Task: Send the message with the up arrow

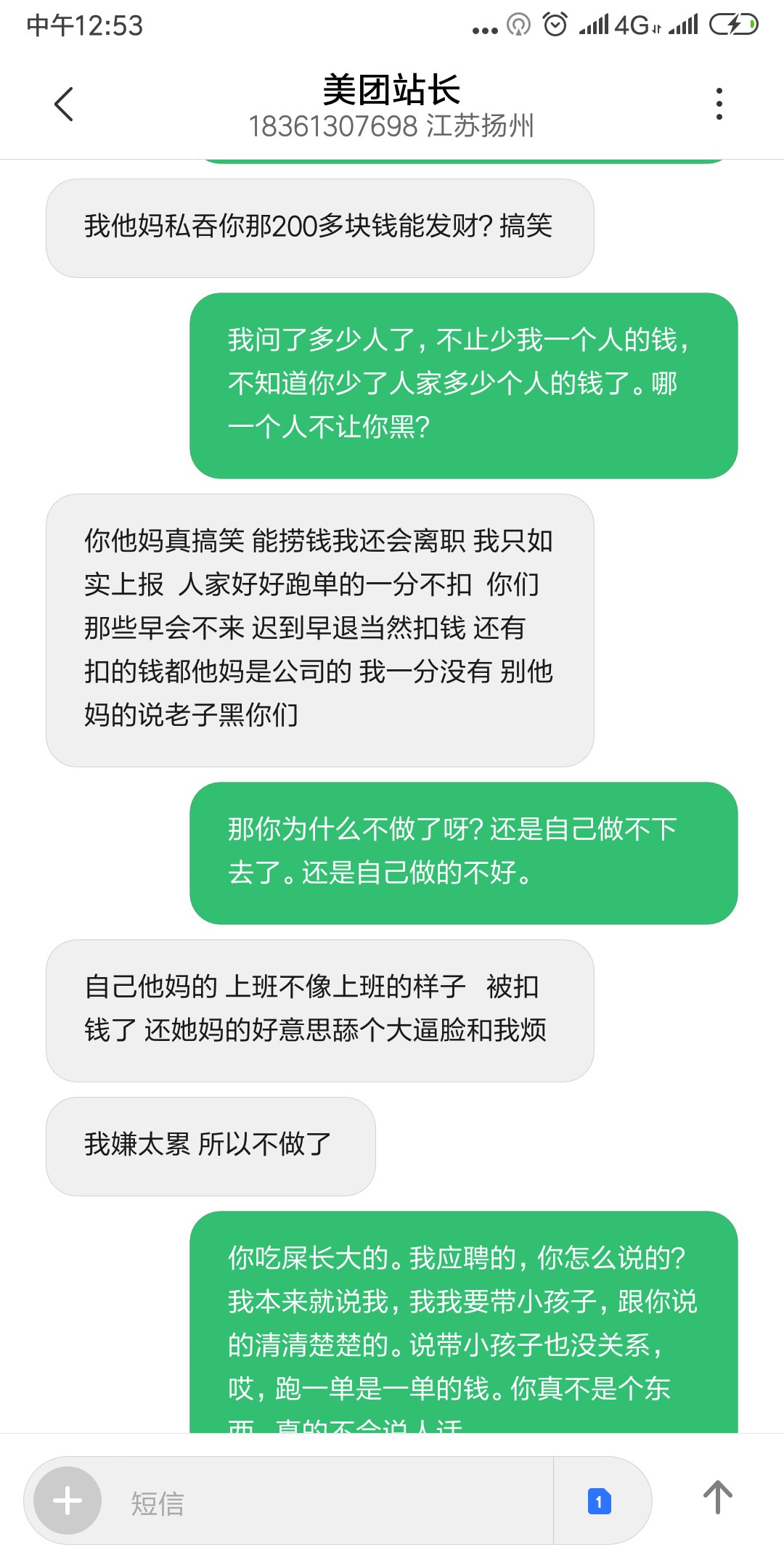Action: point(717,1498)
